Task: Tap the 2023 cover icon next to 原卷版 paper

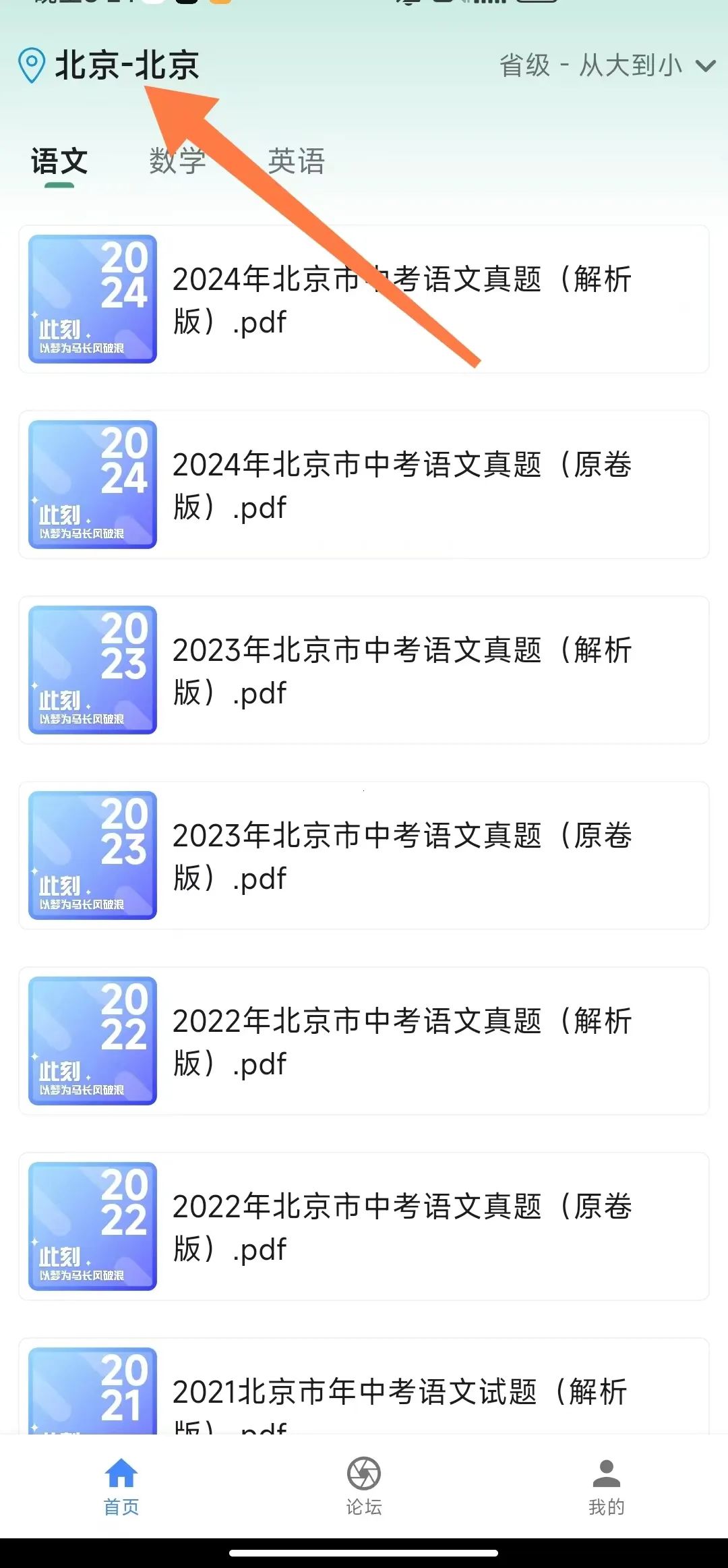Action: click(91, 855)
